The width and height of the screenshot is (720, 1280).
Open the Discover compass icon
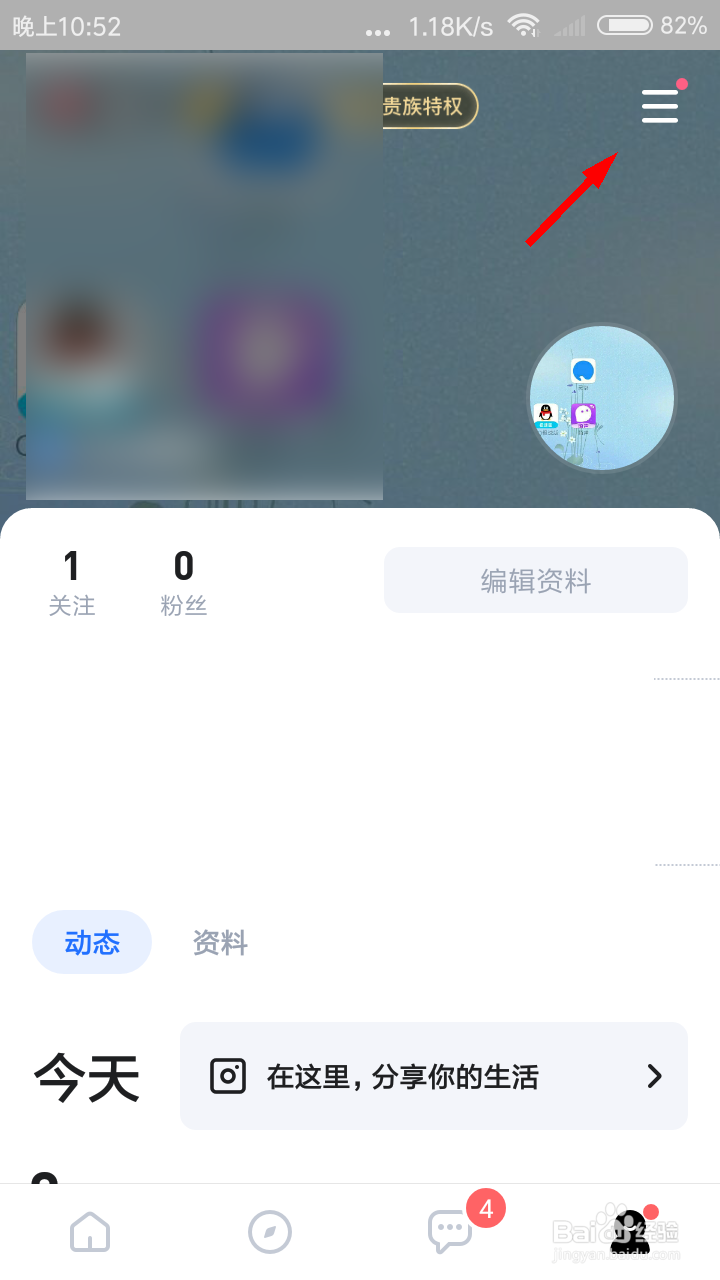269,1232
